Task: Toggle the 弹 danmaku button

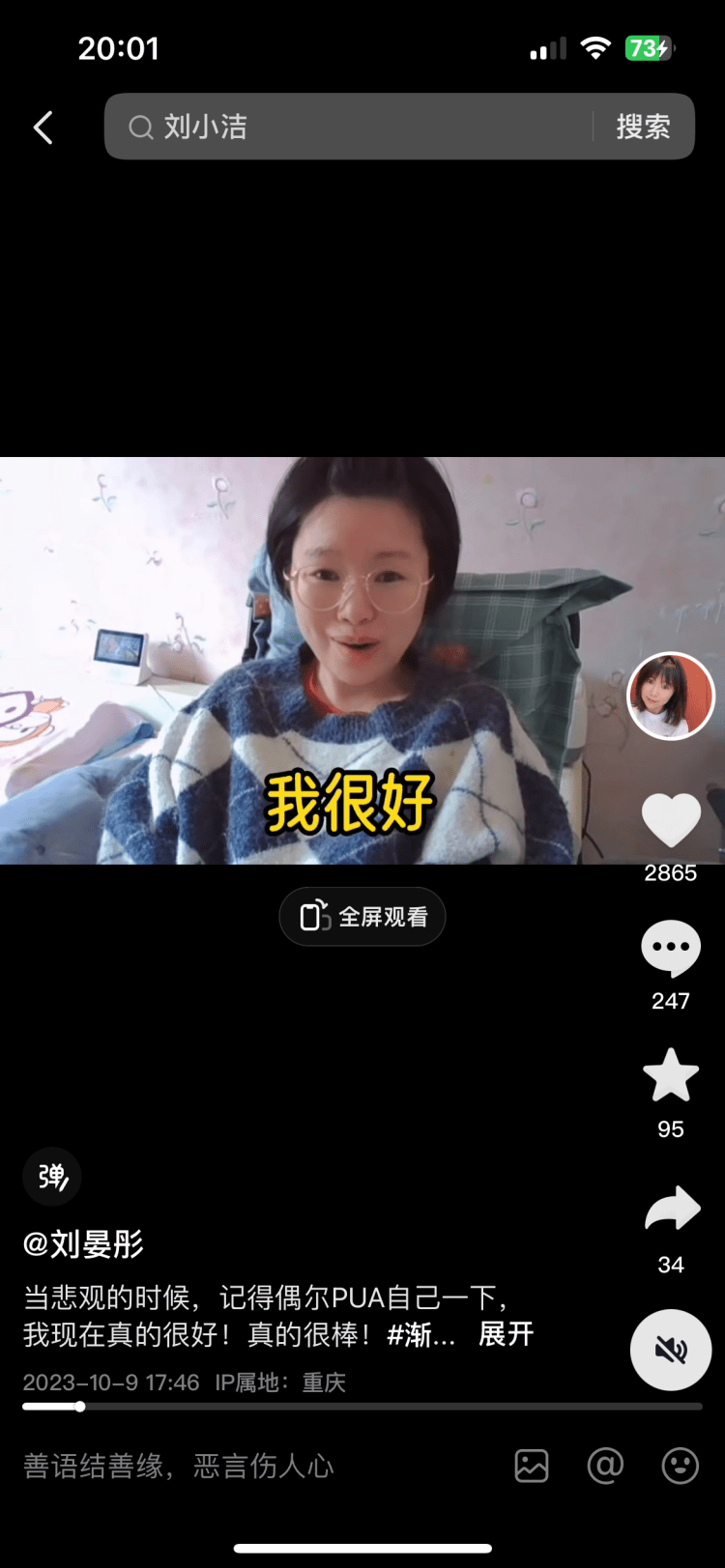Action: pos(52,1177)
